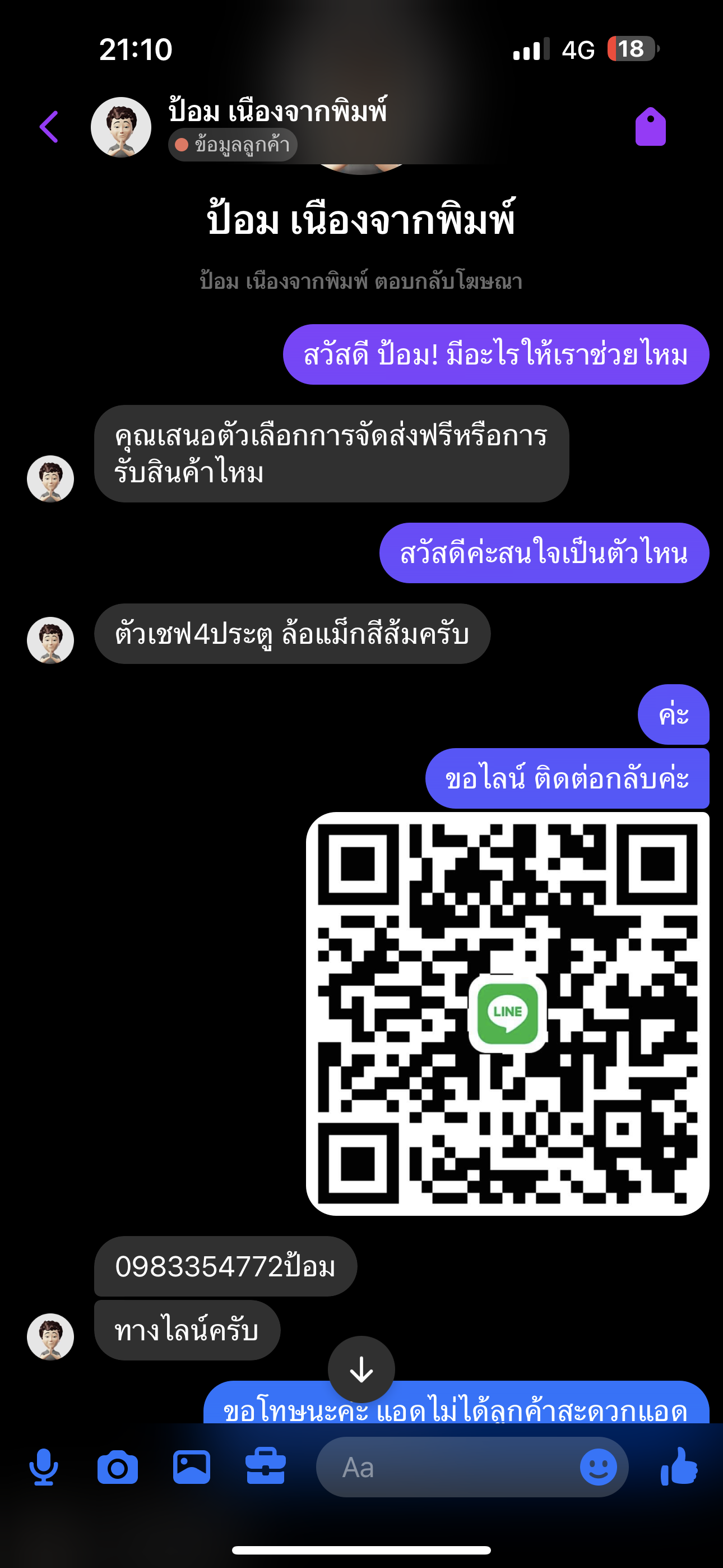Open the ข้อมูลลูกค้า customer info chip
This screenshot has height=1568, width=723.
(233, 145)
